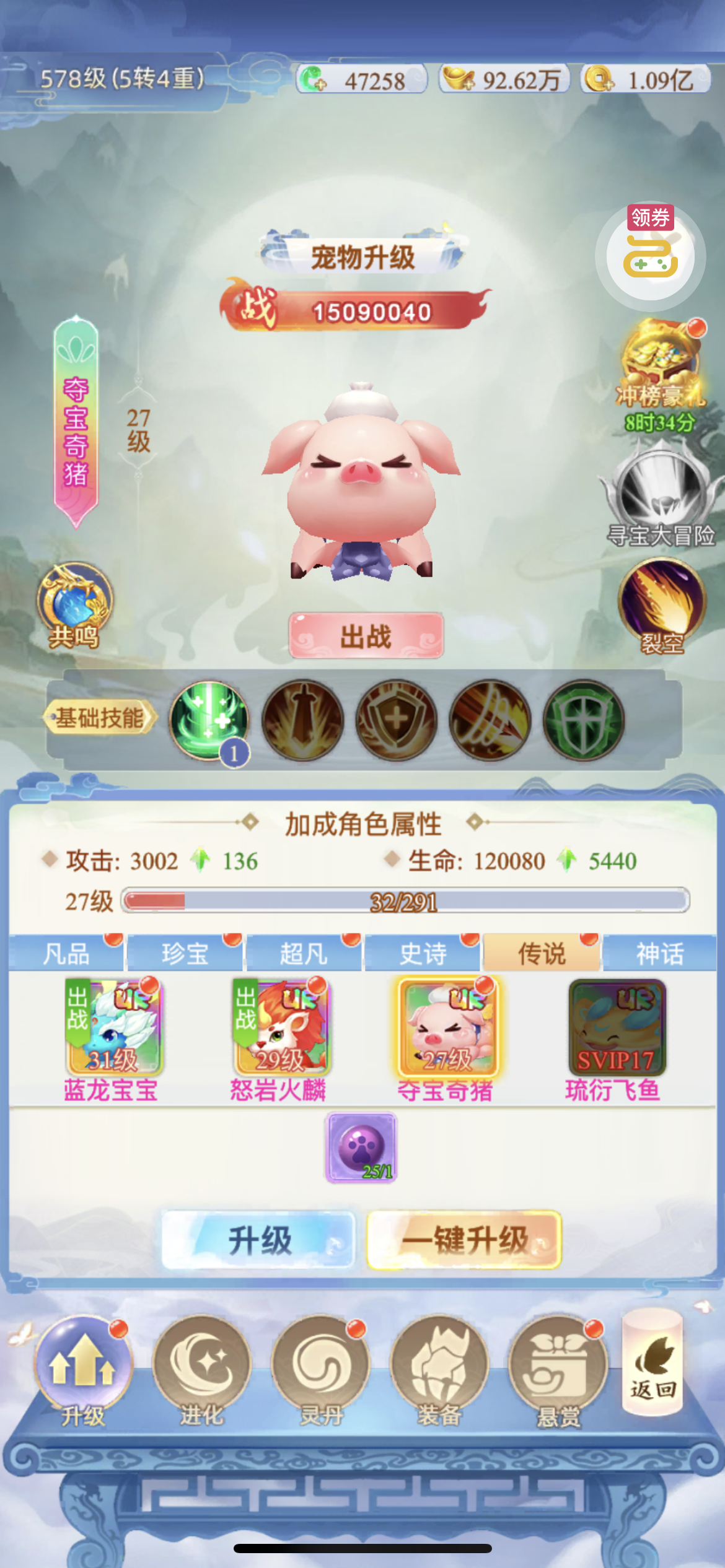Tap the 出战 button to deploy pet
This screenshot has height=1568, width=725.
click(366, 636)
